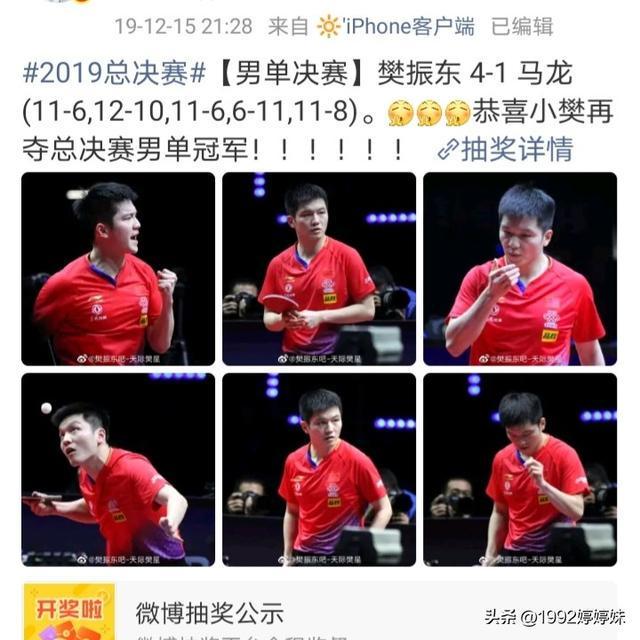Open photo of player serving the ball
This screenshot has width=640, height=640.
[118, 469]
